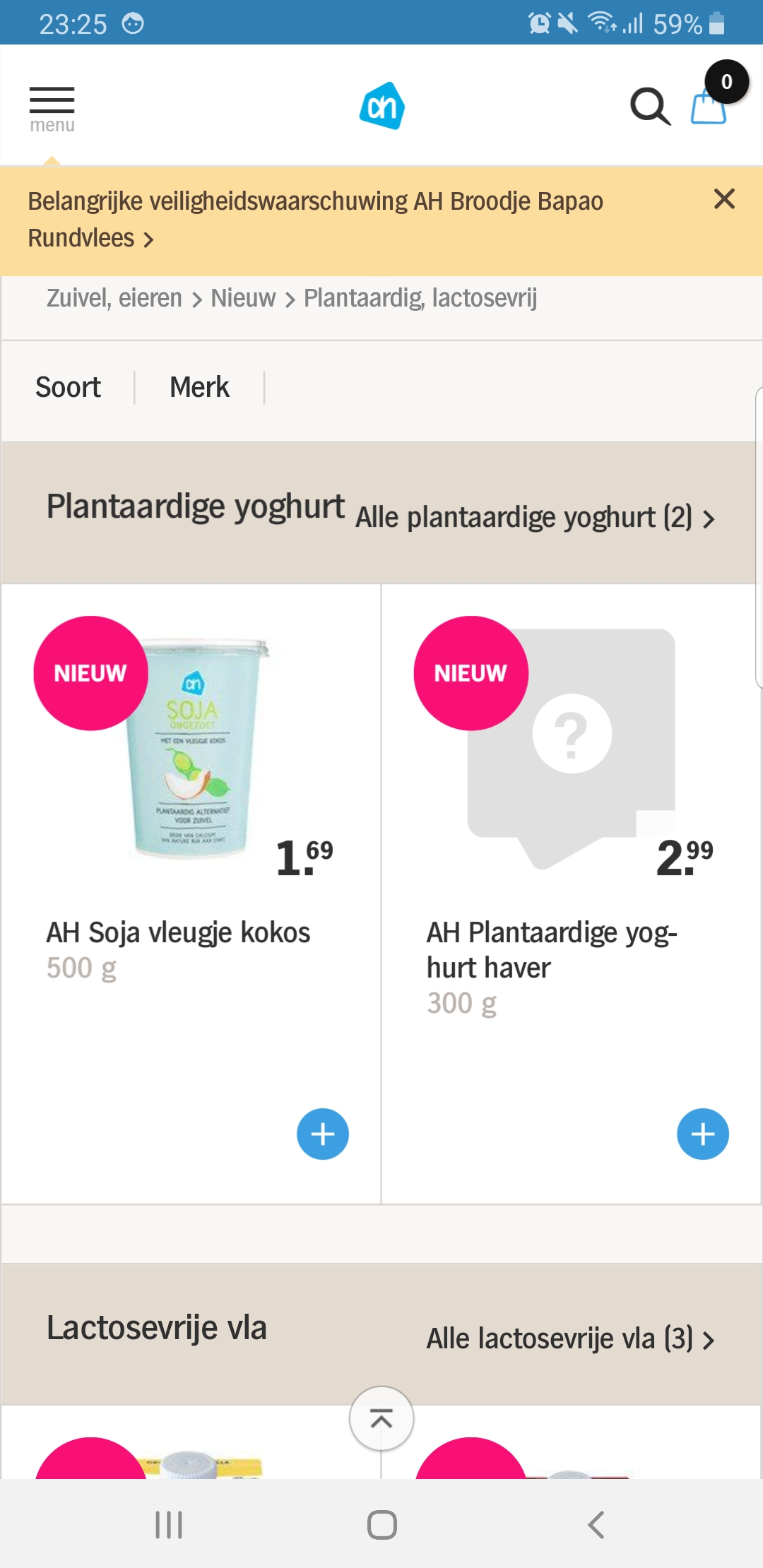View alle lactosevrije vla (3)
763x1568 pixels.
point(571,1338)
